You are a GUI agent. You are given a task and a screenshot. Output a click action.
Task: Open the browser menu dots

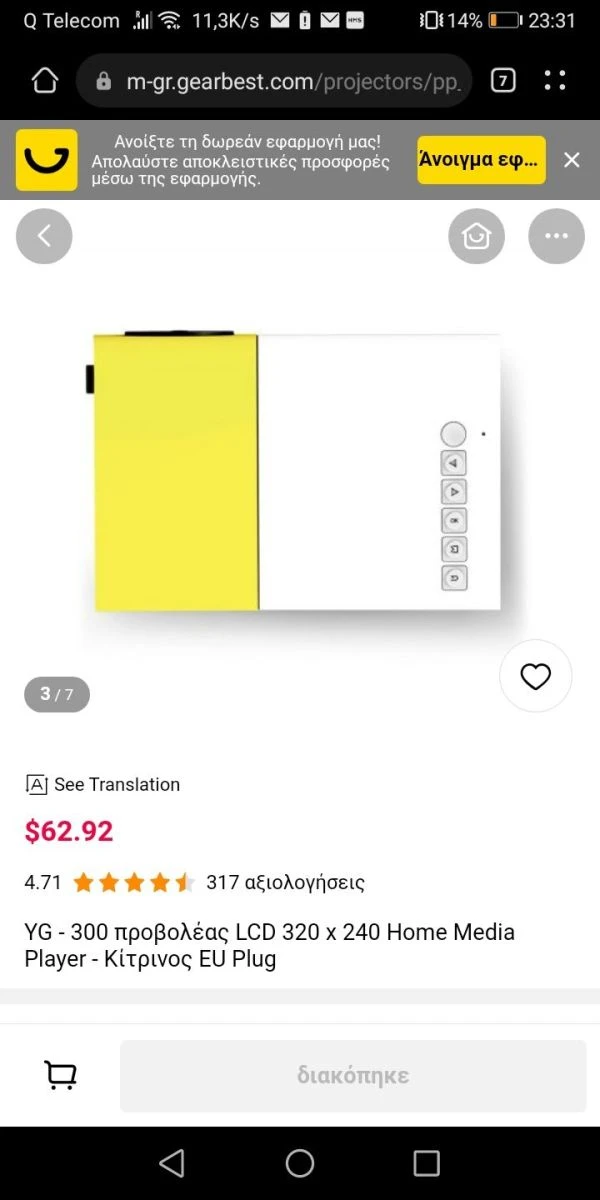point(555,82)
